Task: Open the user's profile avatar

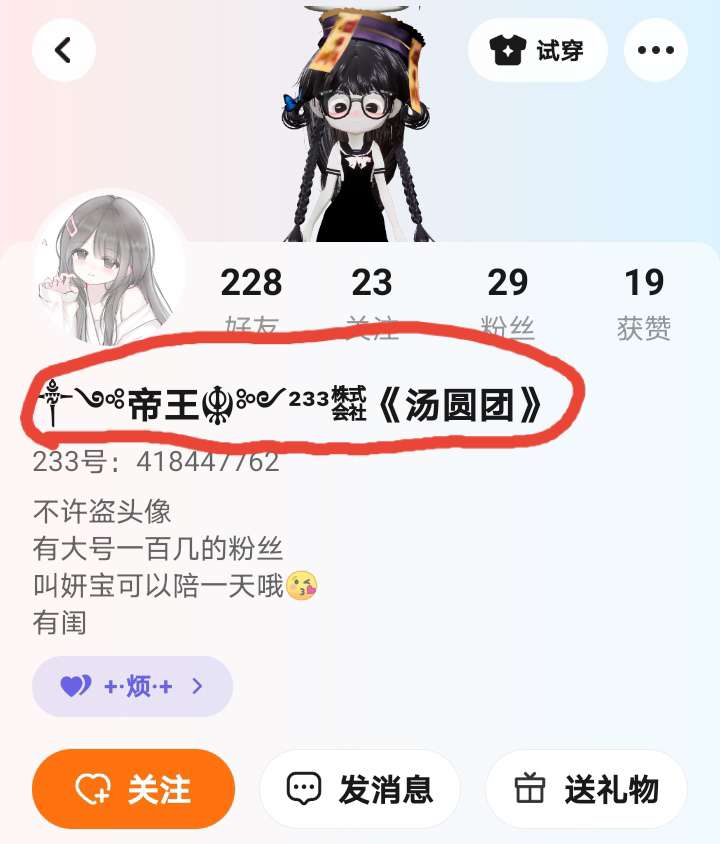Action: pos(108,267)
